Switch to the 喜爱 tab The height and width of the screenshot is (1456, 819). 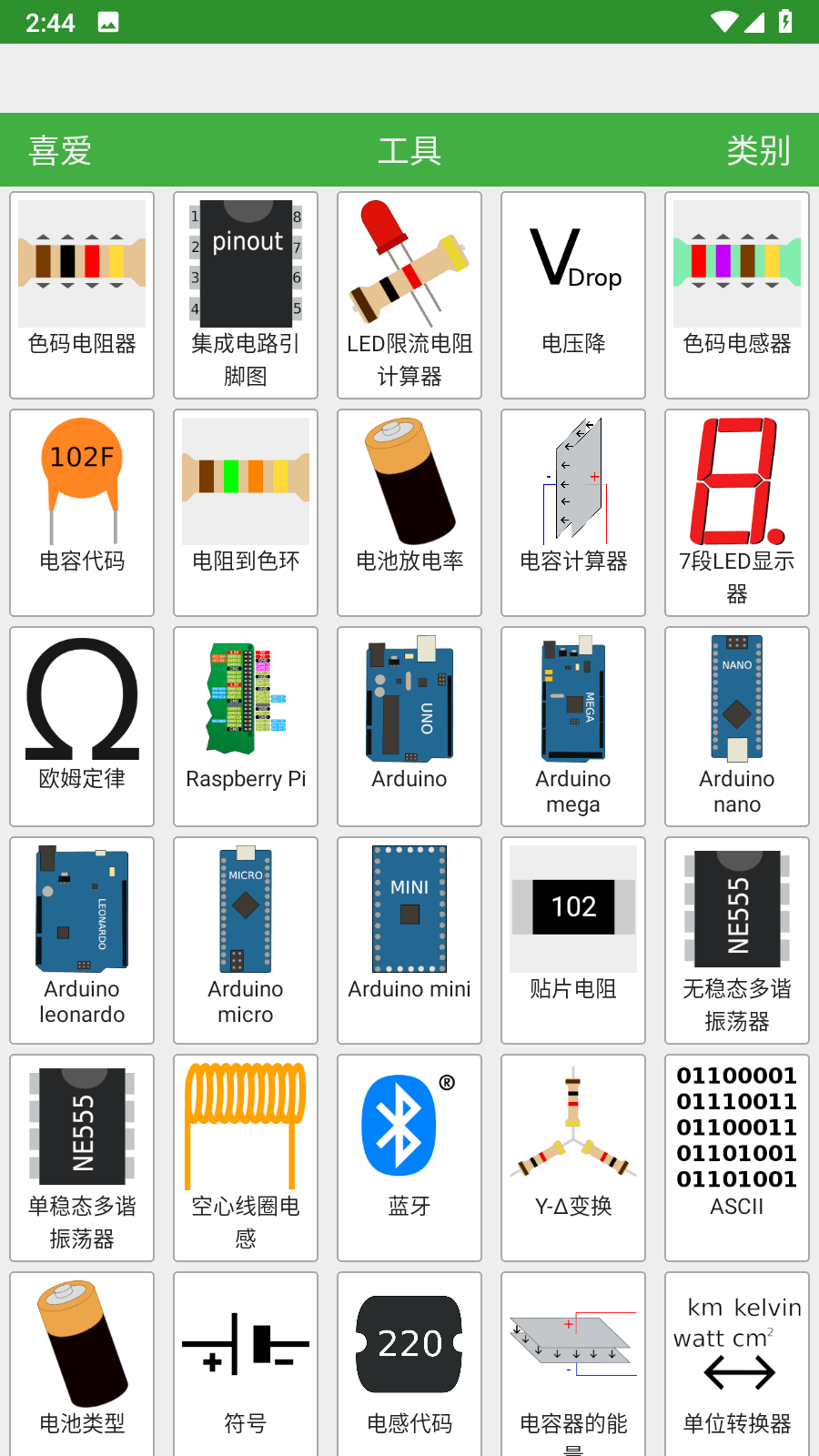pyautogui.click(x=60, y=151)
